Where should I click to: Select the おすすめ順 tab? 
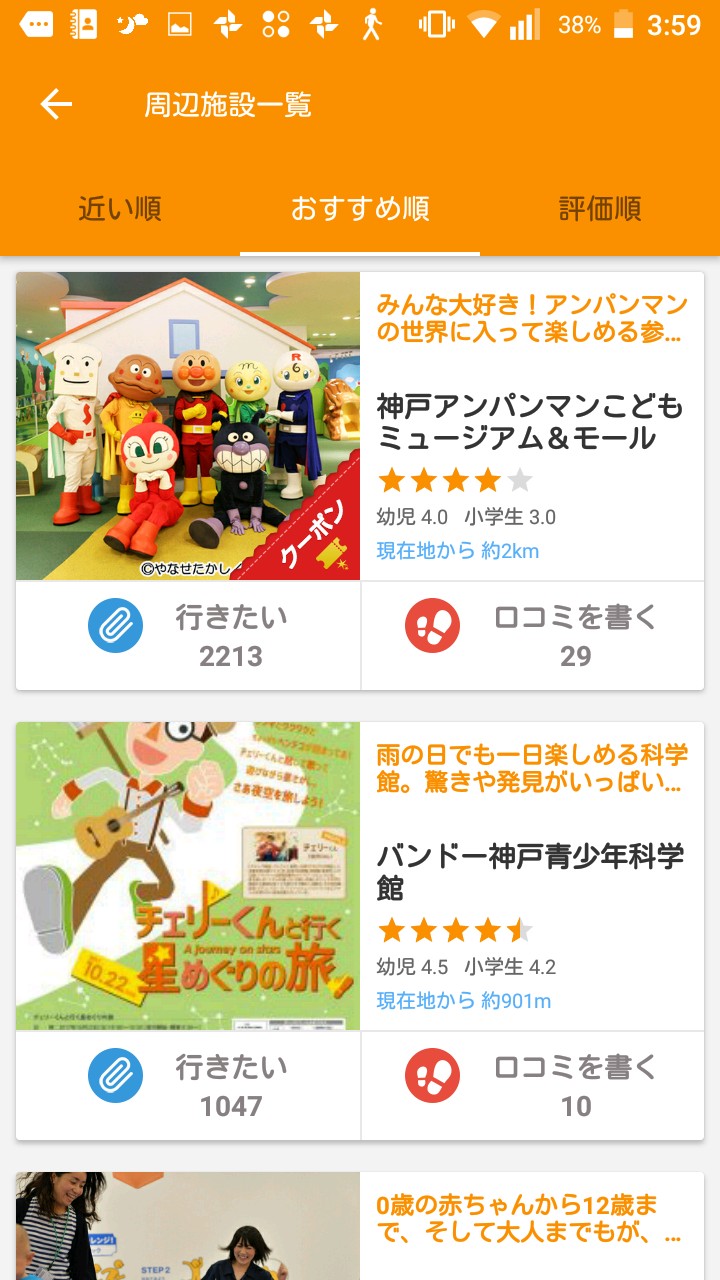click(x=360, y=209)
